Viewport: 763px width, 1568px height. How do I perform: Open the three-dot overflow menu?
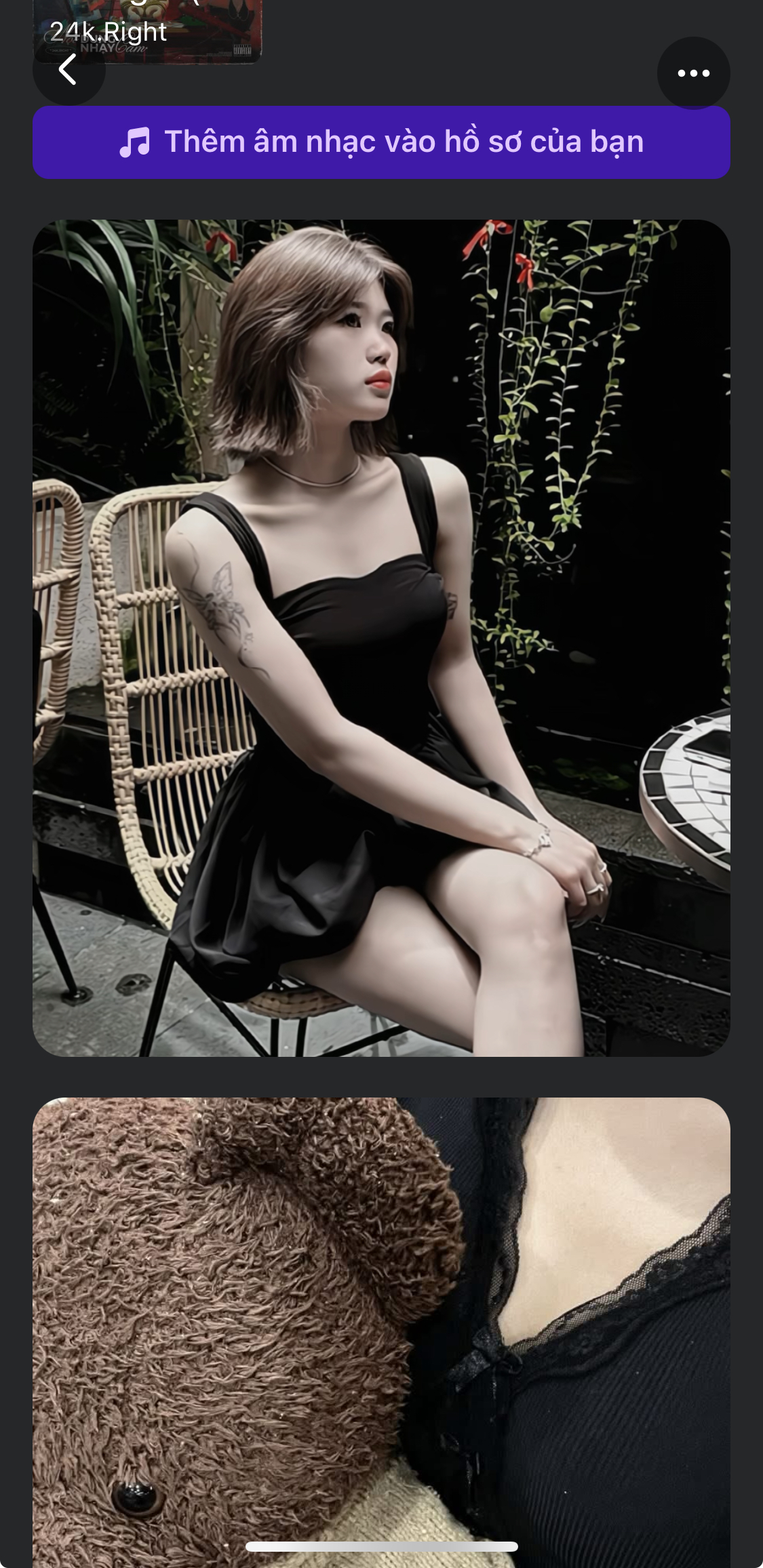[693, 73]
